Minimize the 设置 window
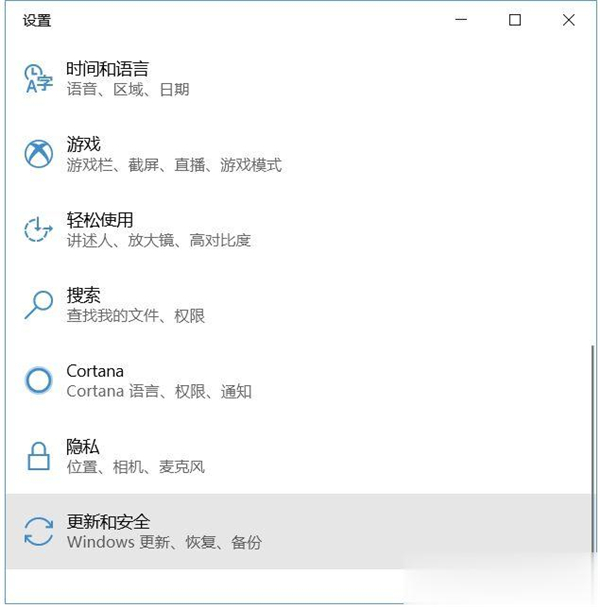Image resolution: width=600 pixels, height=607 pixels. 461,20
